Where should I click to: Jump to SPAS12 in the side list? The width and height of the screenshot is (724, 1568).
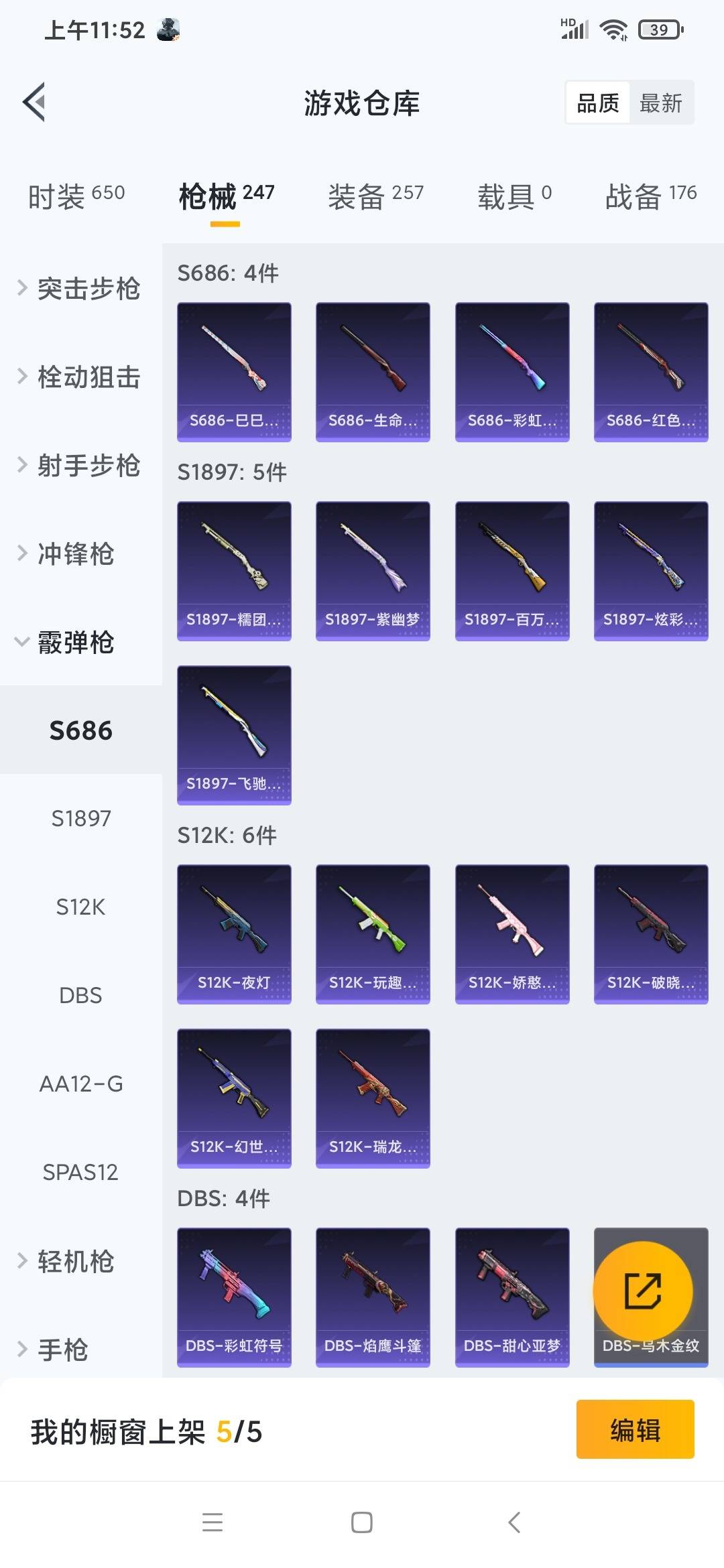[80, 1172]
